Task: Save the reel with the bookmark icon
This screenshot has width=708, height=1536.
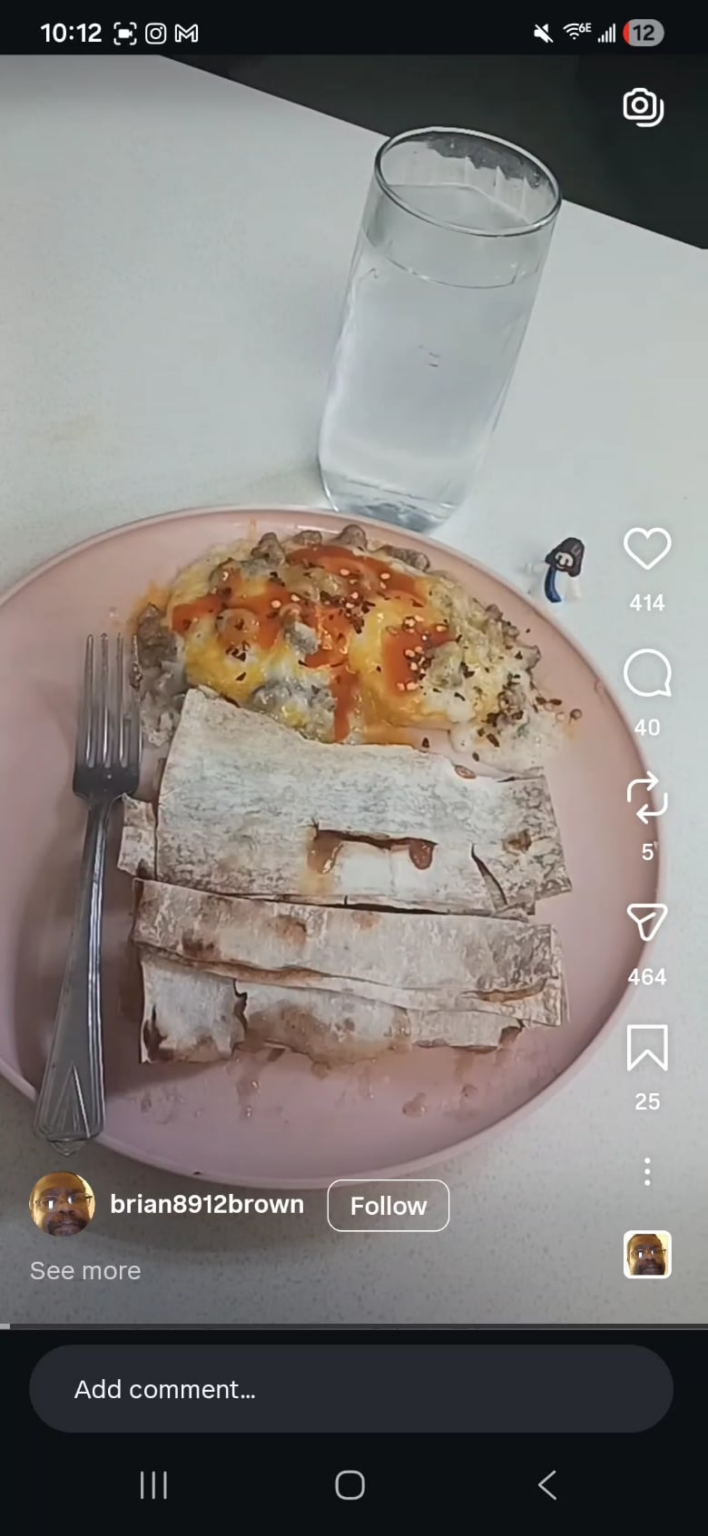Action: point(647,1048)
